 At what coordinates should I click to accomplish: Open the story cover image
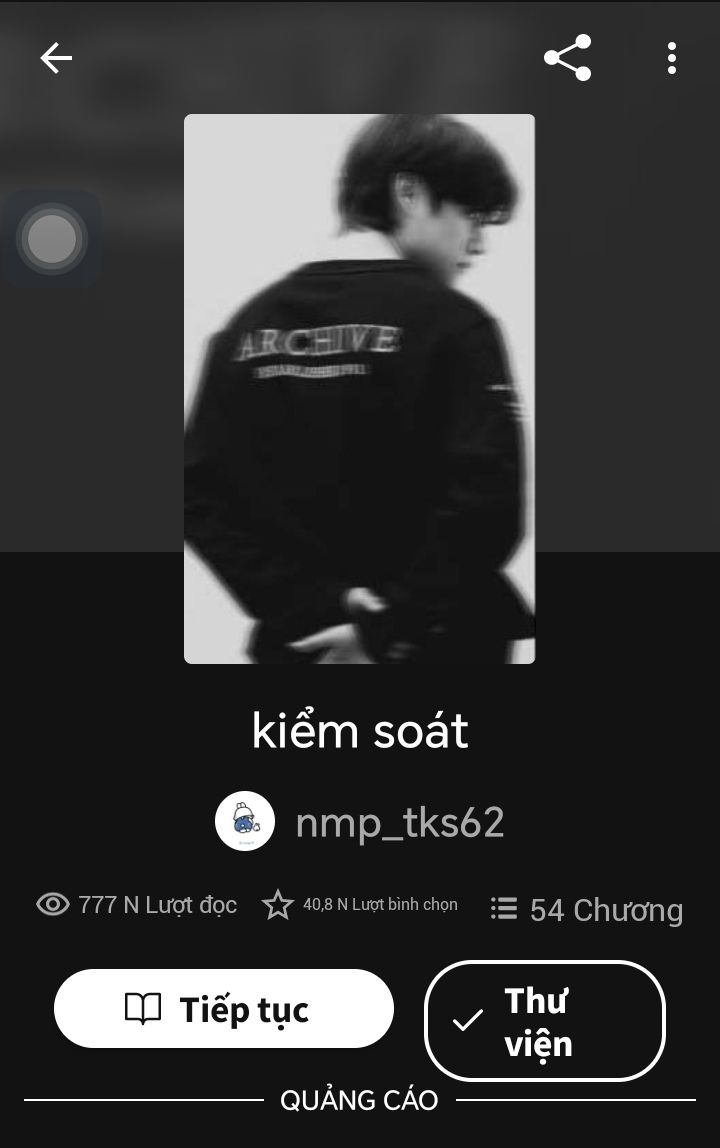(x=359, y=388)
